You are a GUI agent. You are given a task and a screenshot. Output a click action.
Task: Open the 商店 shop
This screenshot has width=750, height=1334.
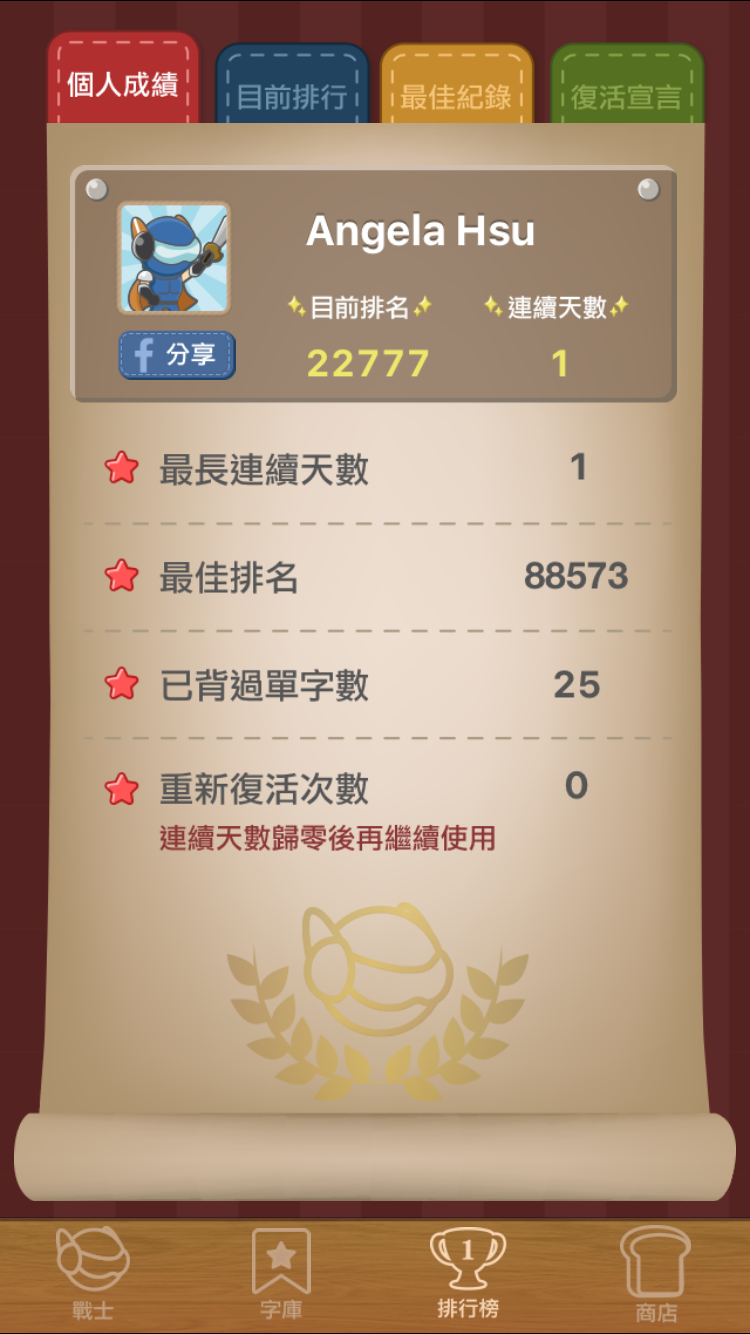point(656,1275)
